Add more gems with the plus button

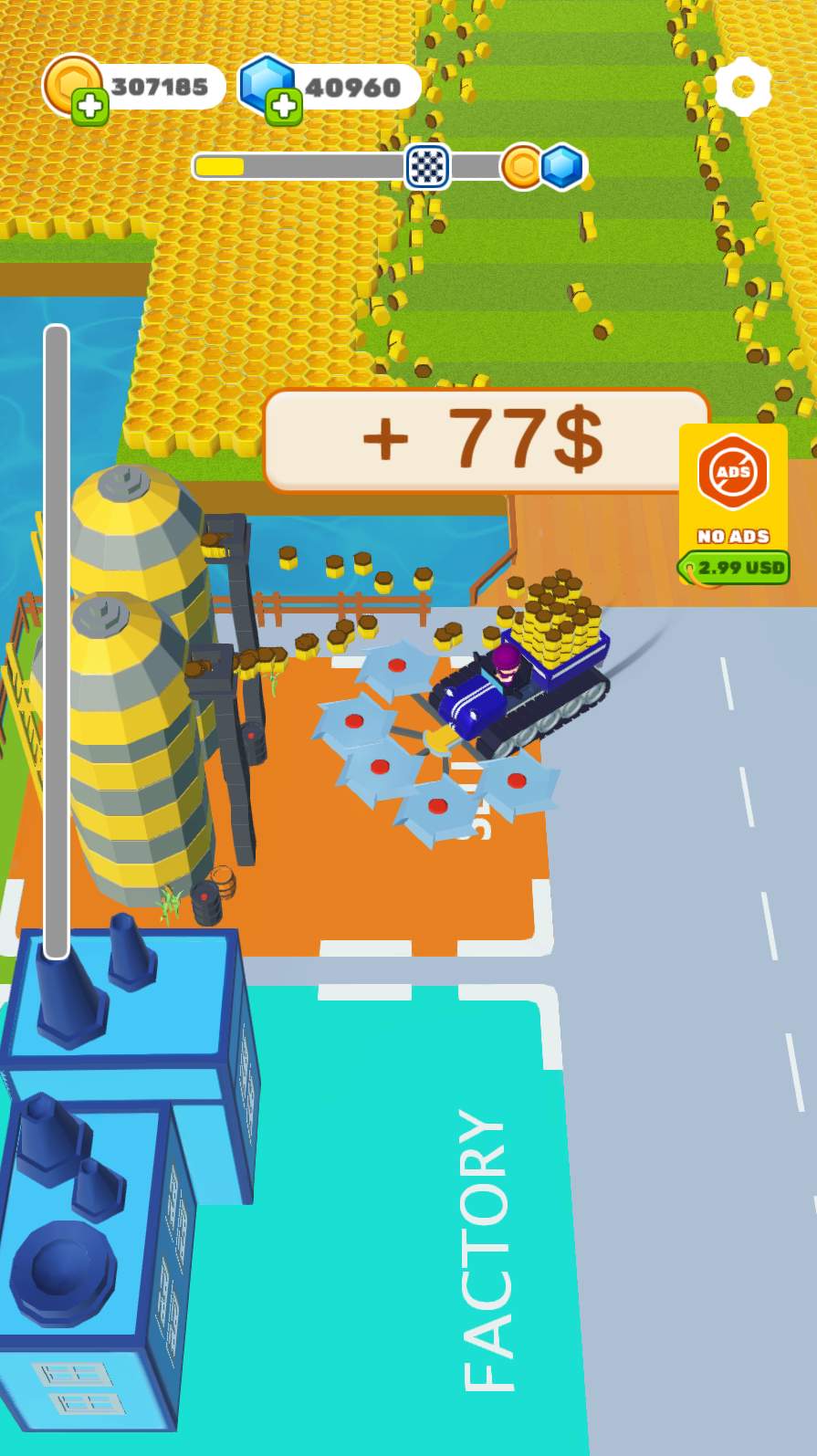[284, 107]
